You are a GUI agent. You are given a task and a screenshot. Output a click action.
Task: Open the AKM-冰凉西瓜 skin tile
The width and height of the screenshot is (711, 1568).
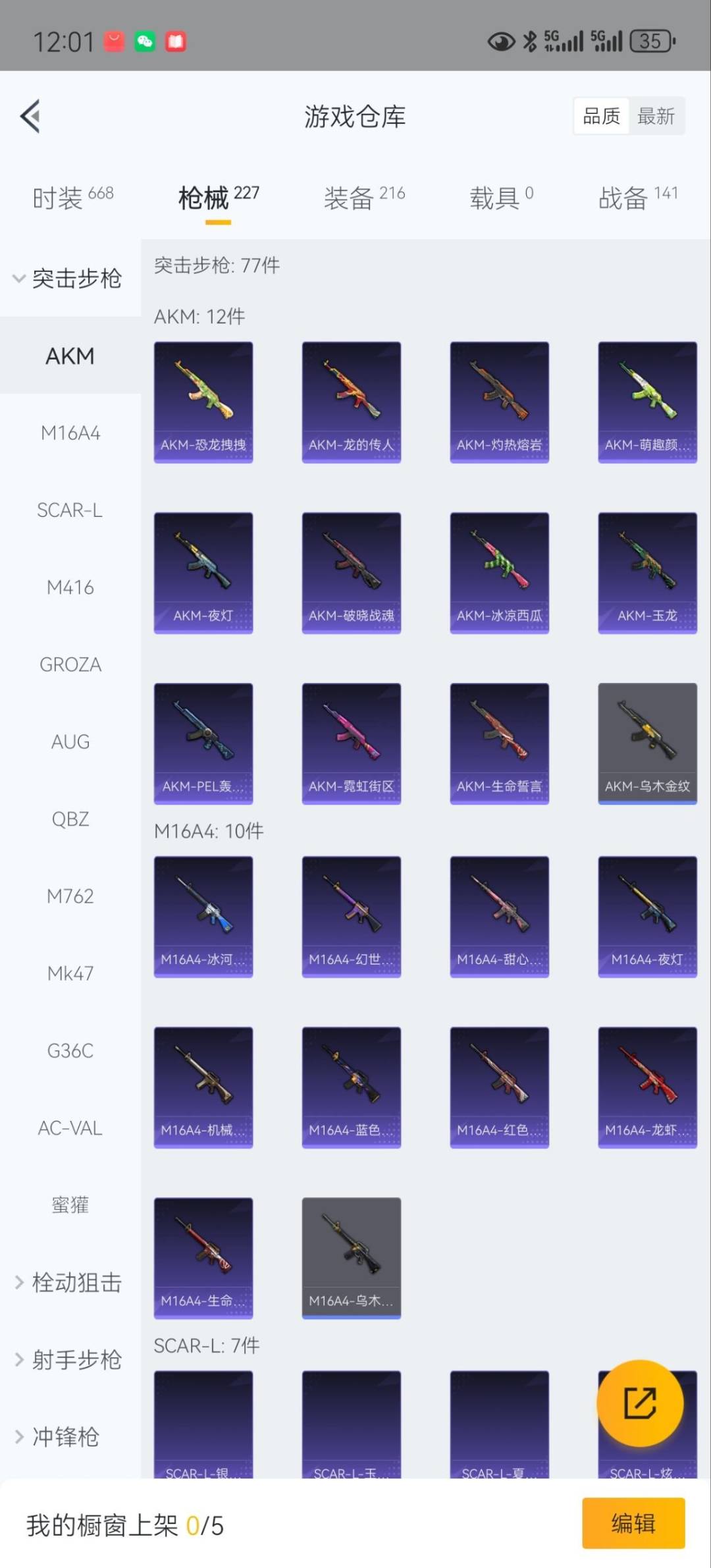[500, 572]
